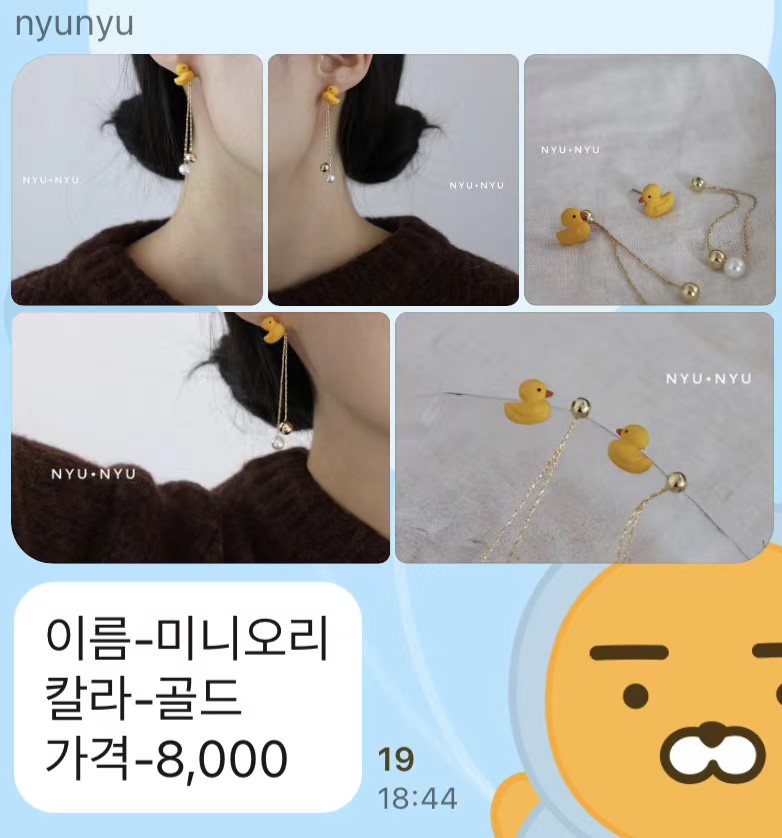Open the wide photo of the earring with brown sweater
Image resolution: width=782 pixels, height=838 pixels.
coord(200,438)
